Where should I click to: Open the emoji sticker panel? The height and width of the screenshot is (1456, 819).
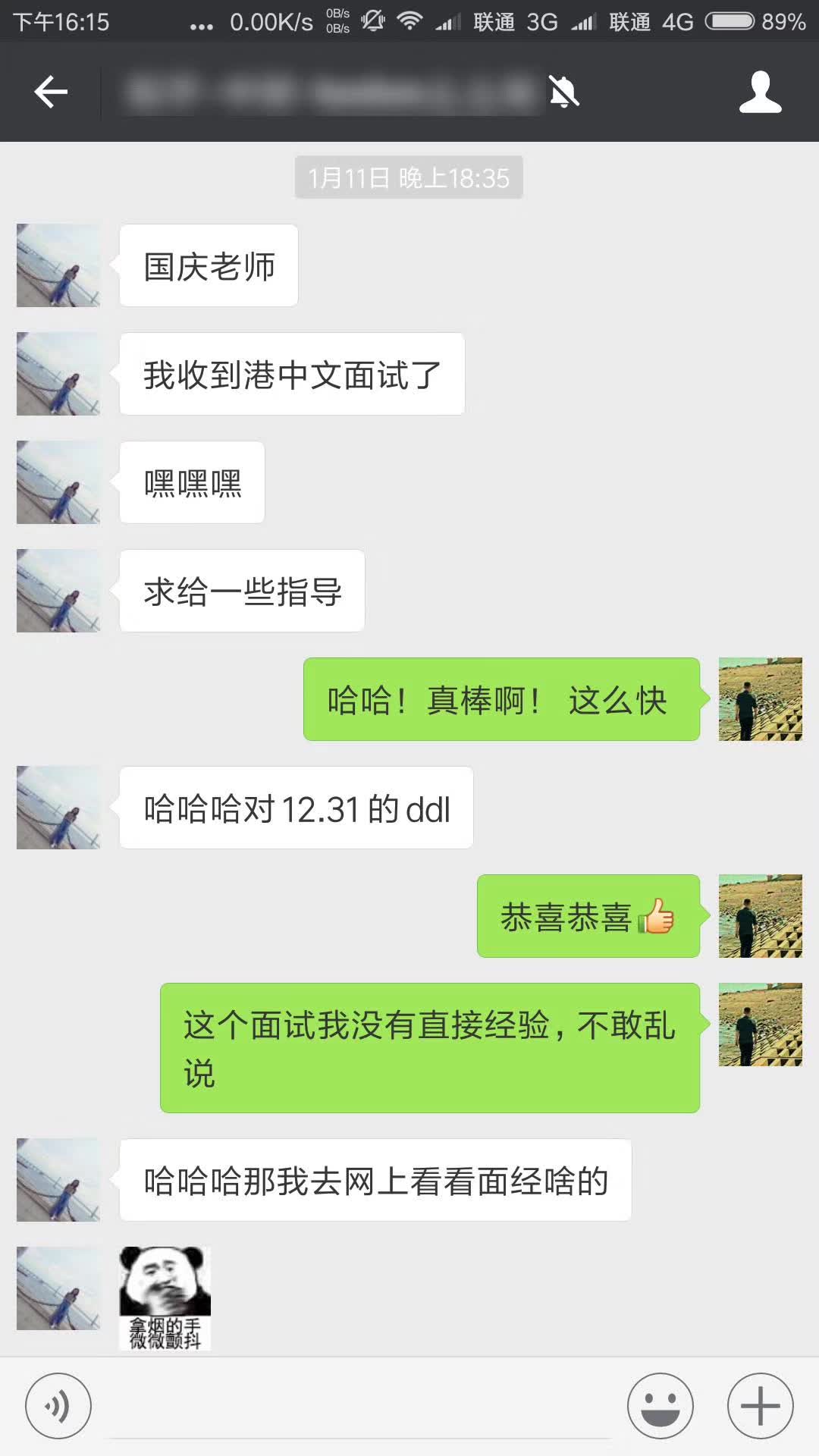(x=660, y=1405)
